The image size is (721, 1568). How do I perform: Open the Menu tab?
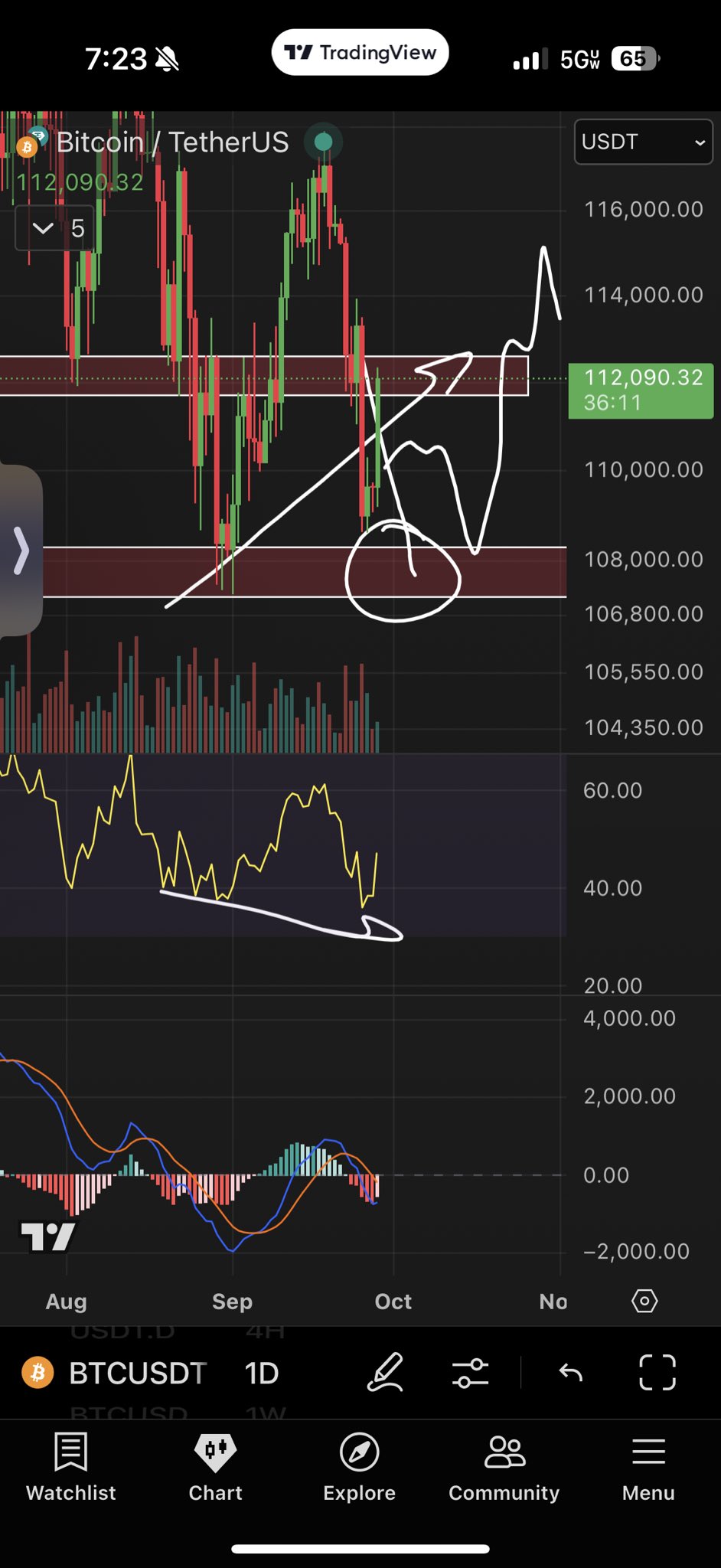coord(648,1467)
